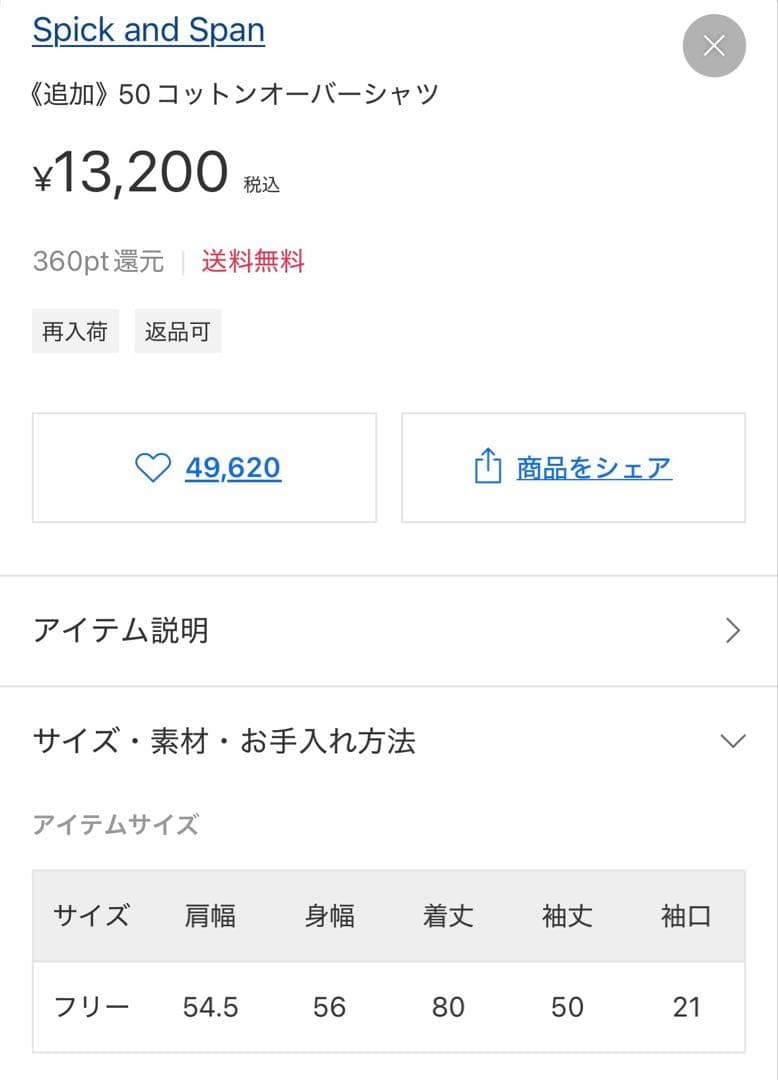Tap the upload-style share arrow icon
Screen dimensions: 778x1080
486,465
